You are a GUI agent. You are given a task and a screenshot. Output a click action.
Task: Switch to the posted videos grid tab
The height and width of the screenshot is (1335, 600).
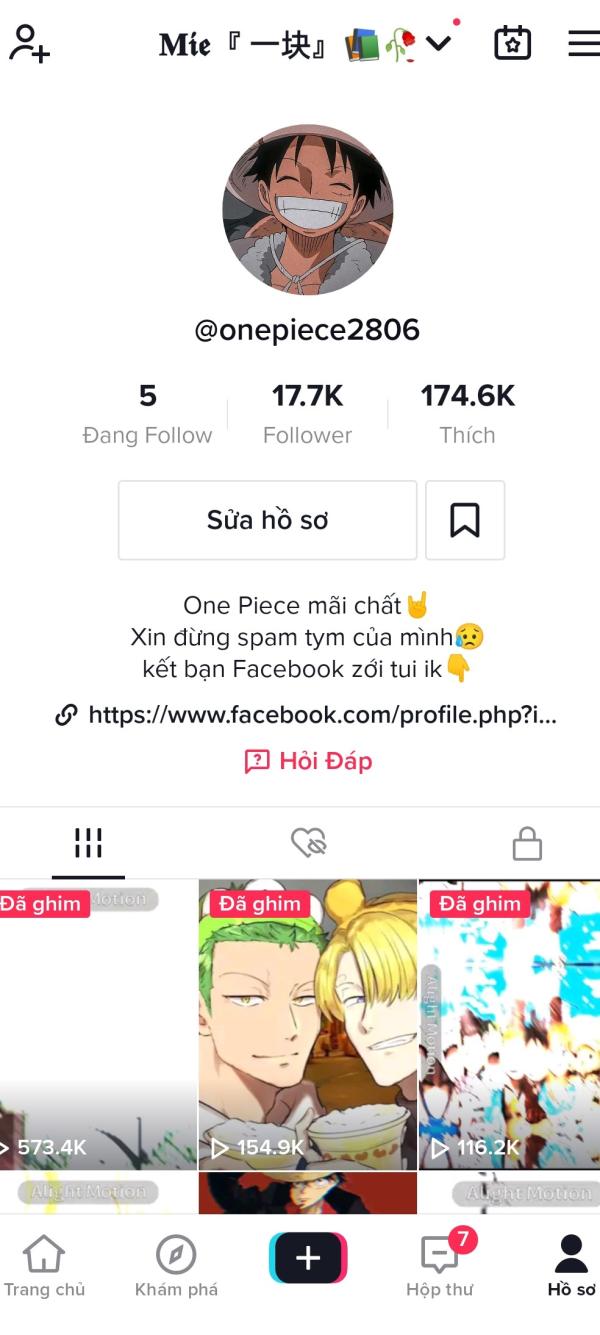pyautogui.click(x=88, y=844)
